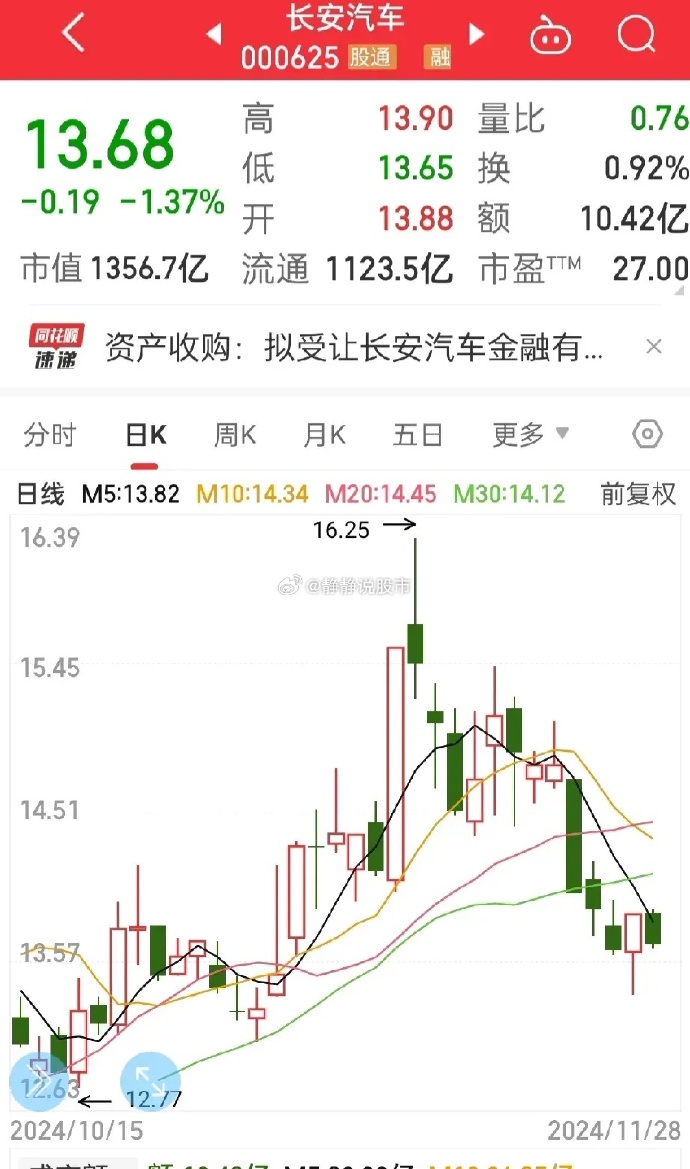The width and height of the screenshot is (690, 1169).
Task: Dismiss the news banner
Action: [653, 347]
